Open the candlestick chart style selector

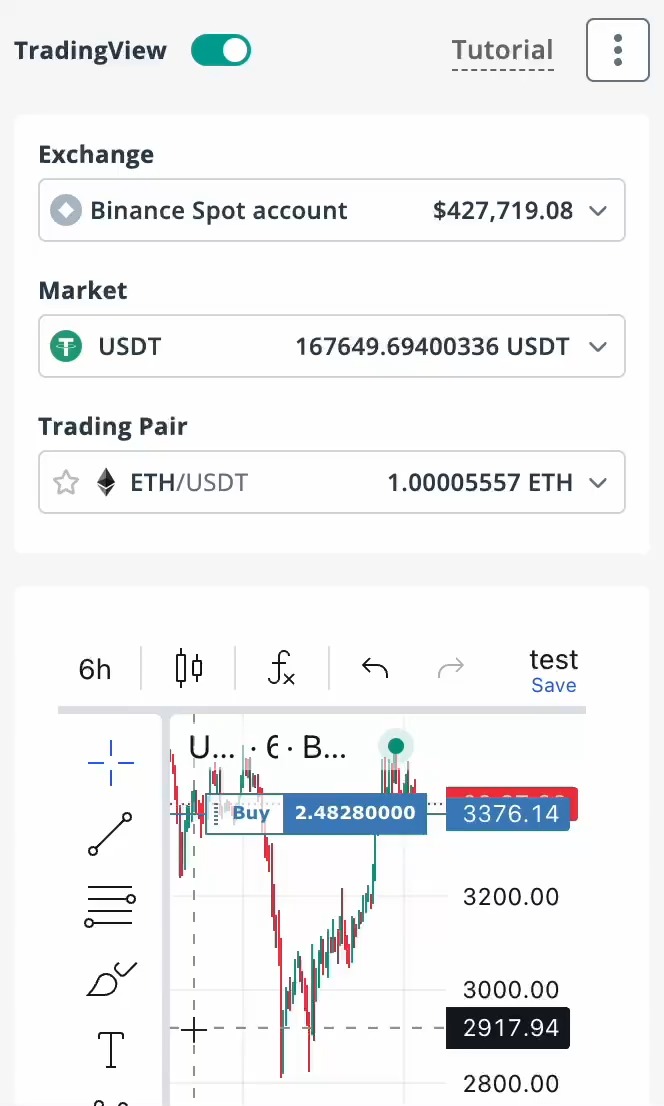pos(189,667)
